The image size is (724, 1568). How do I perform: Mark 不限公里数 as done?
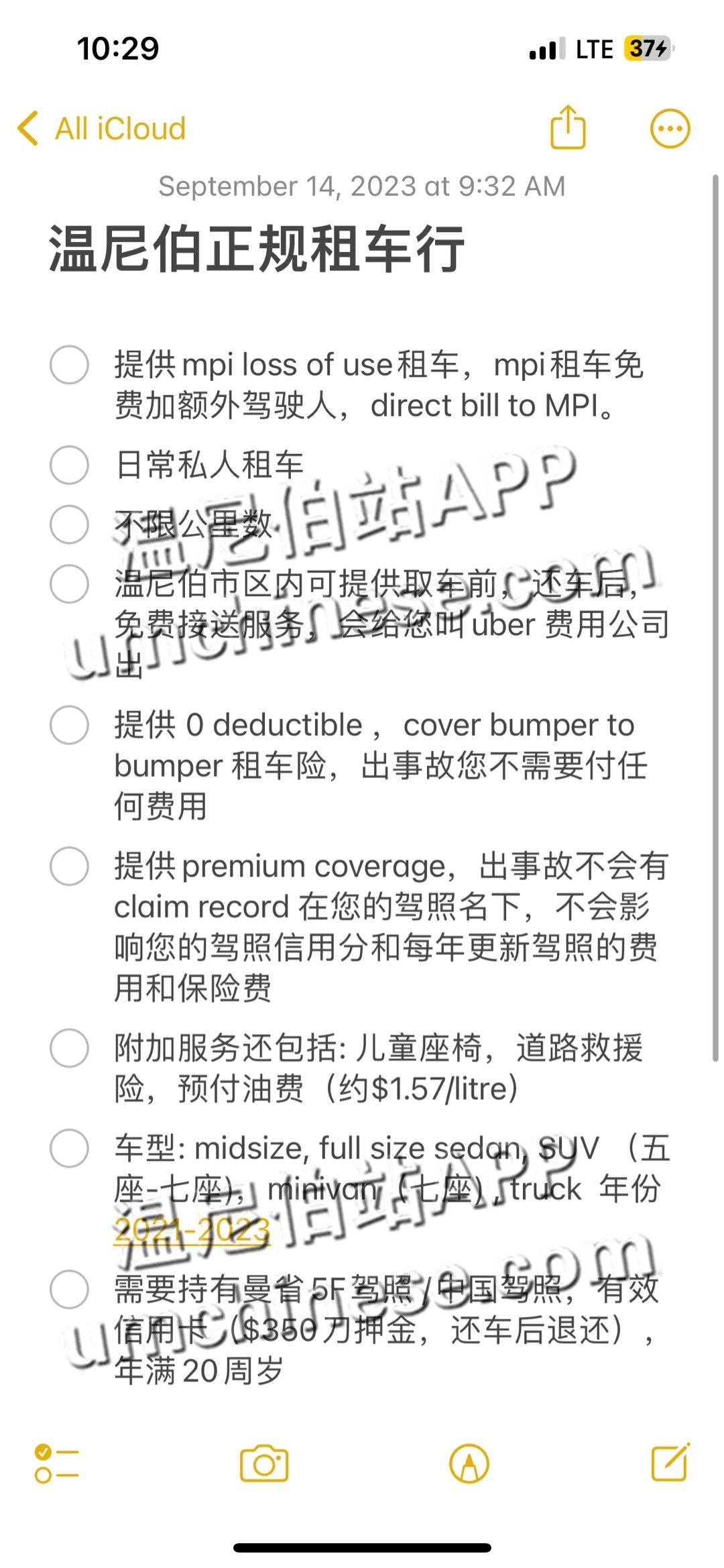pos(69,524)
